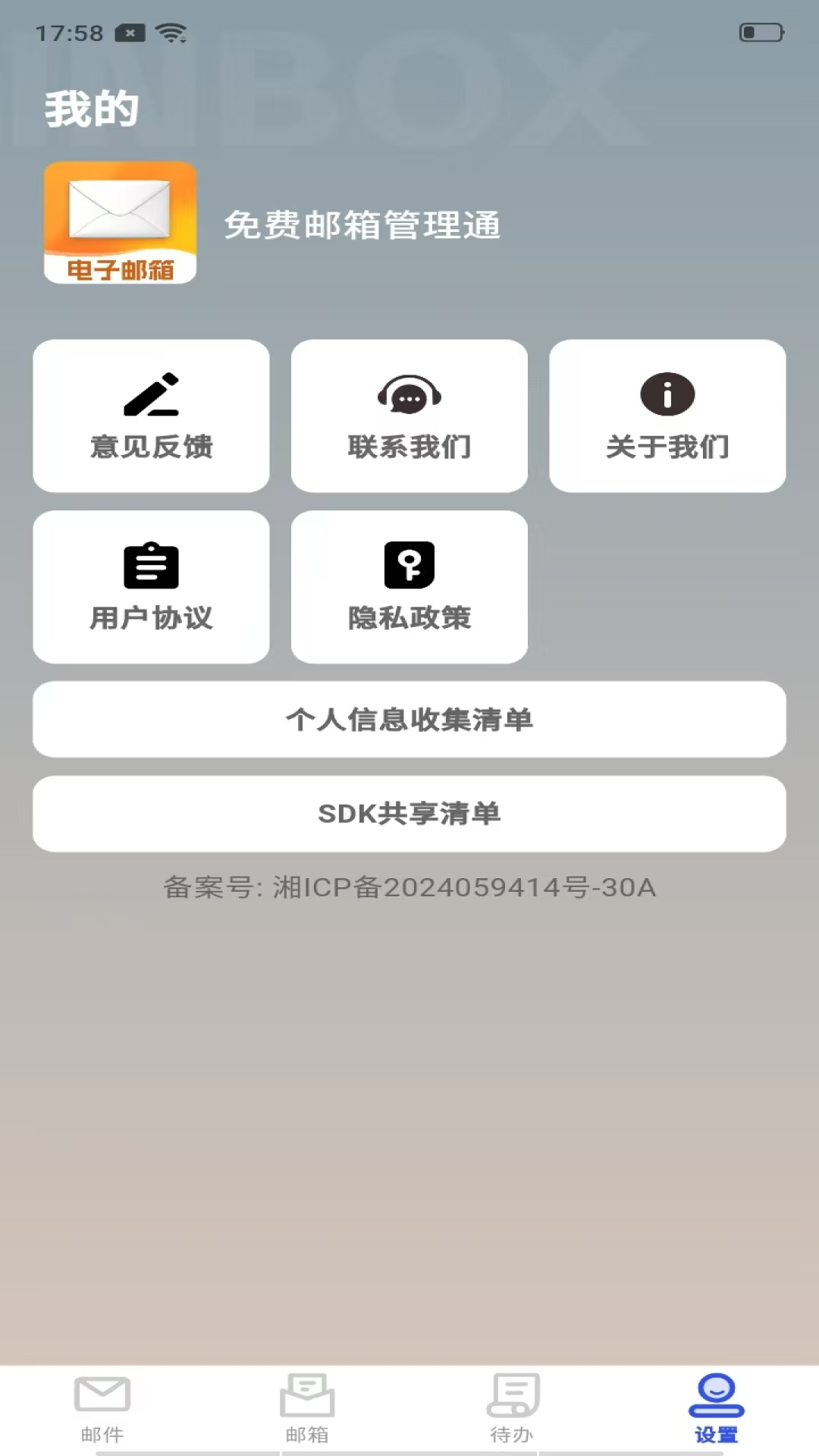Click the SDK共享清单 button

[409, 814]
